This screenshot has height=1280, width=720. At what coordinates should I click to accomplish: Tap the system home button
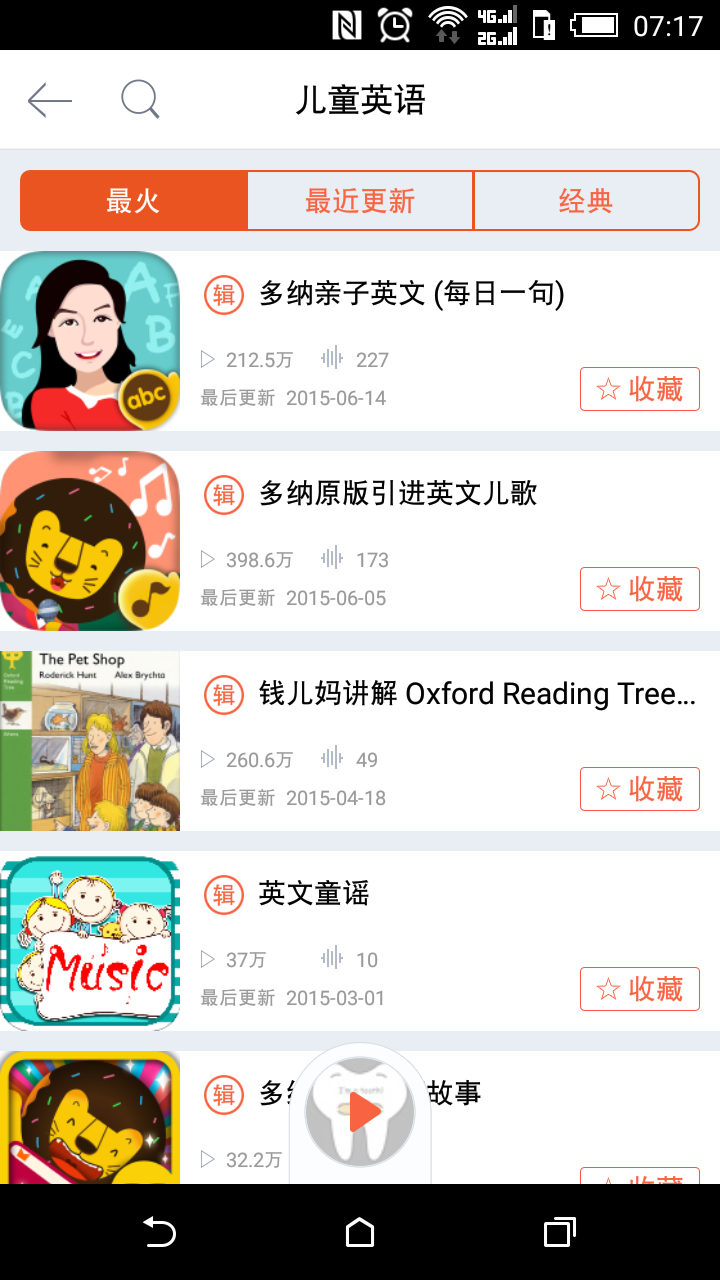click(x=360, y=1233)
